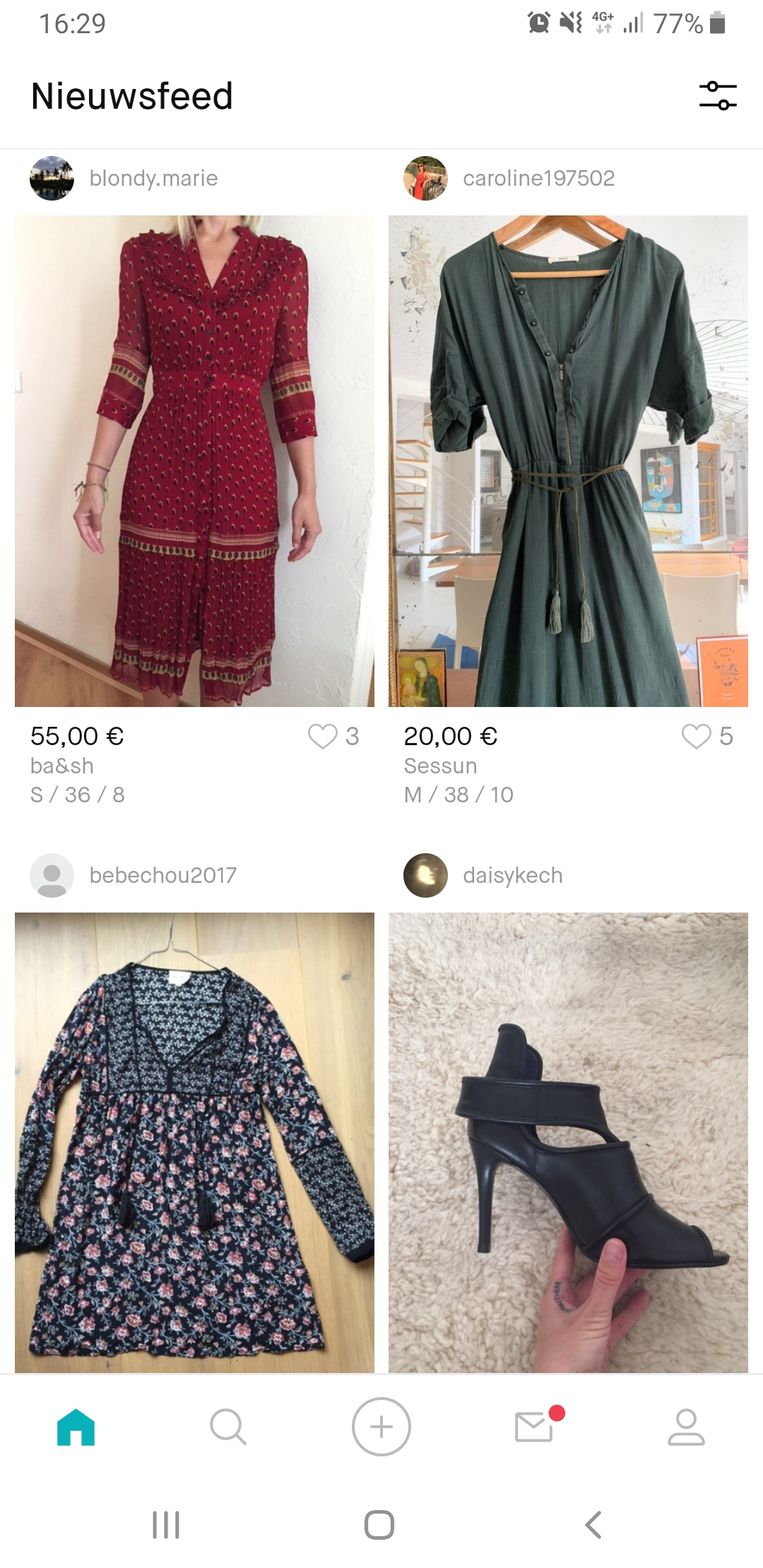
Task: Switch to the search tab
Action: coord(228,1427)
